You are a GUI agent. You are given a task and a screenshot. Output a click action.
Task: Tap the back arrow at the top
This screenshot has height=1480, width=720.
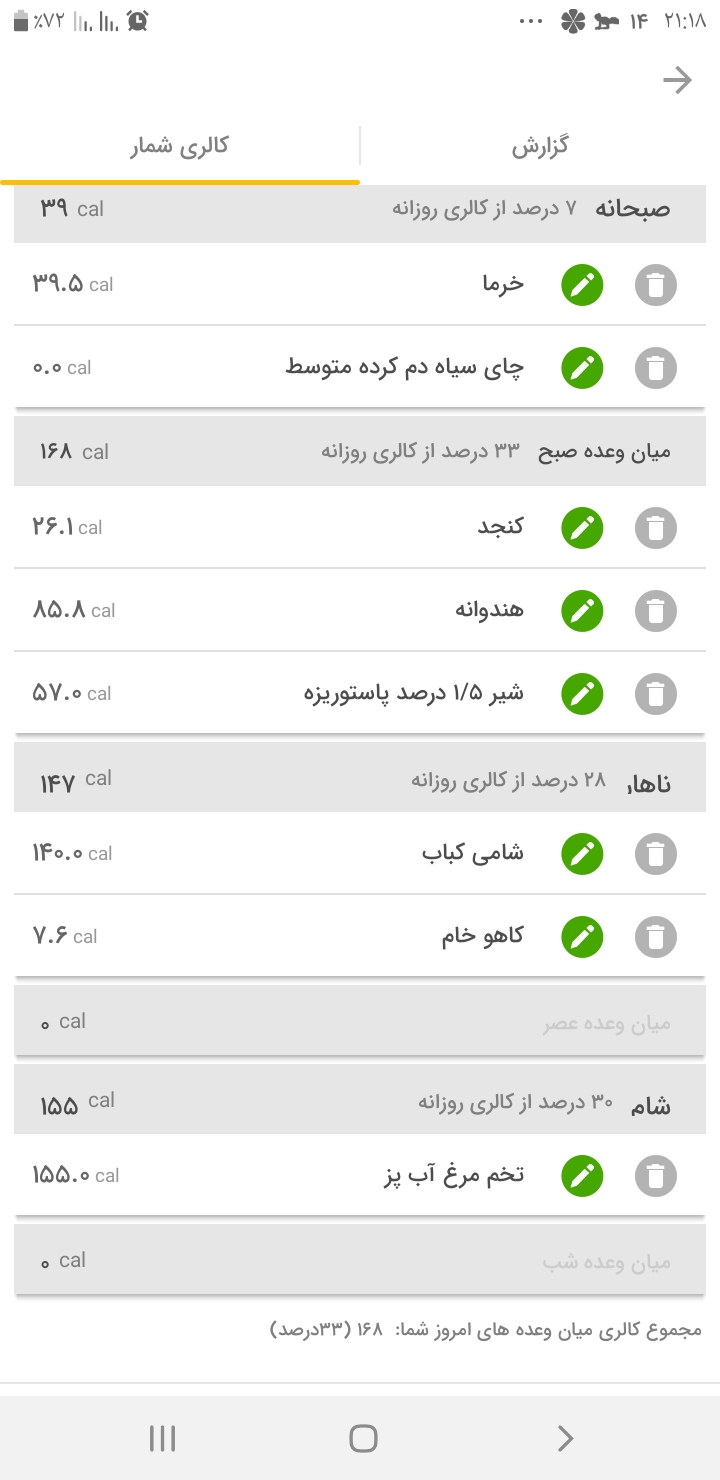pos(677,81)
